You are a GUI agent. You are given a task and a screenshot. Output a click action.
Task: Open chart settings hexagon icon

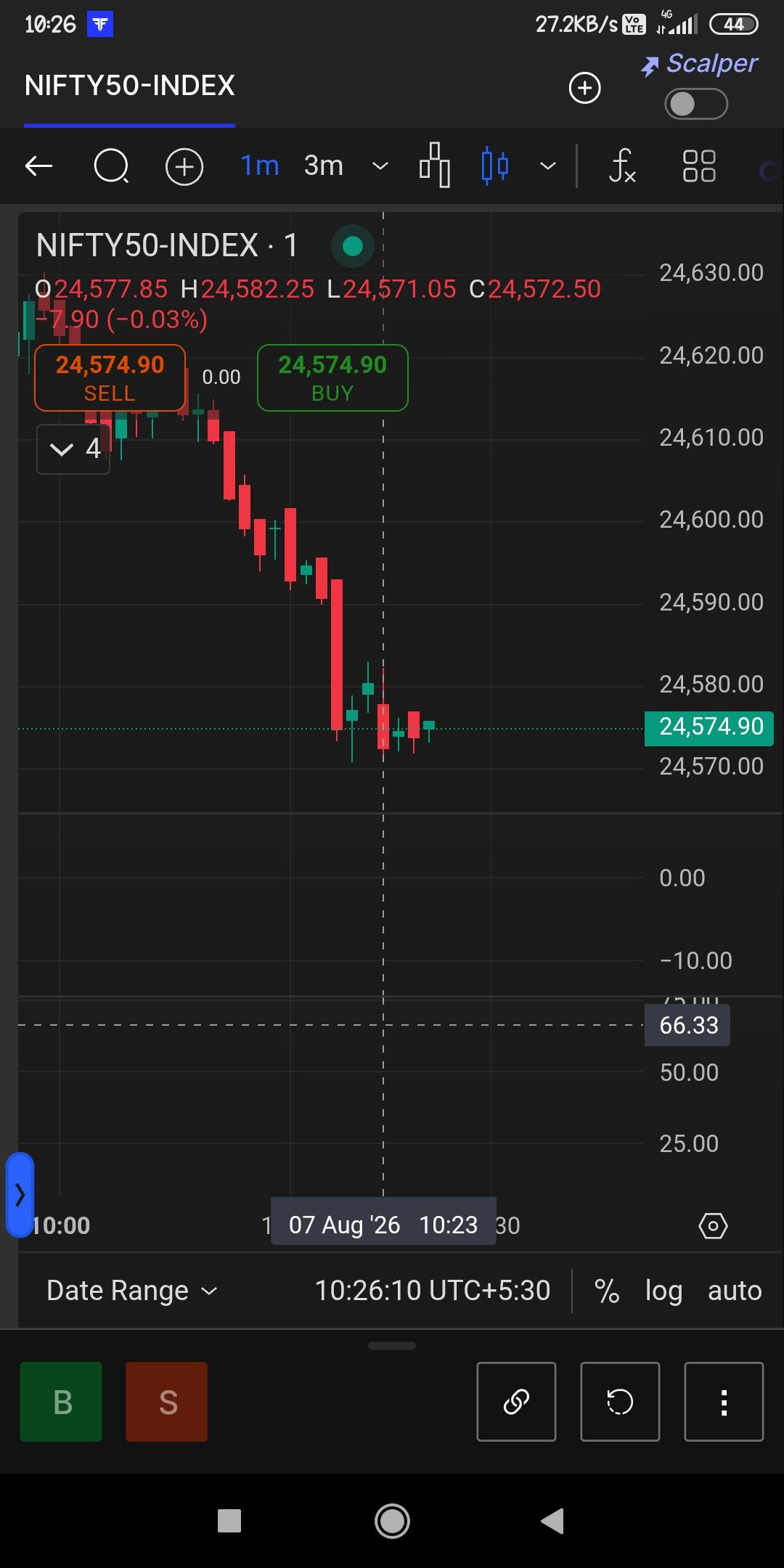(x=713, y=1226)
